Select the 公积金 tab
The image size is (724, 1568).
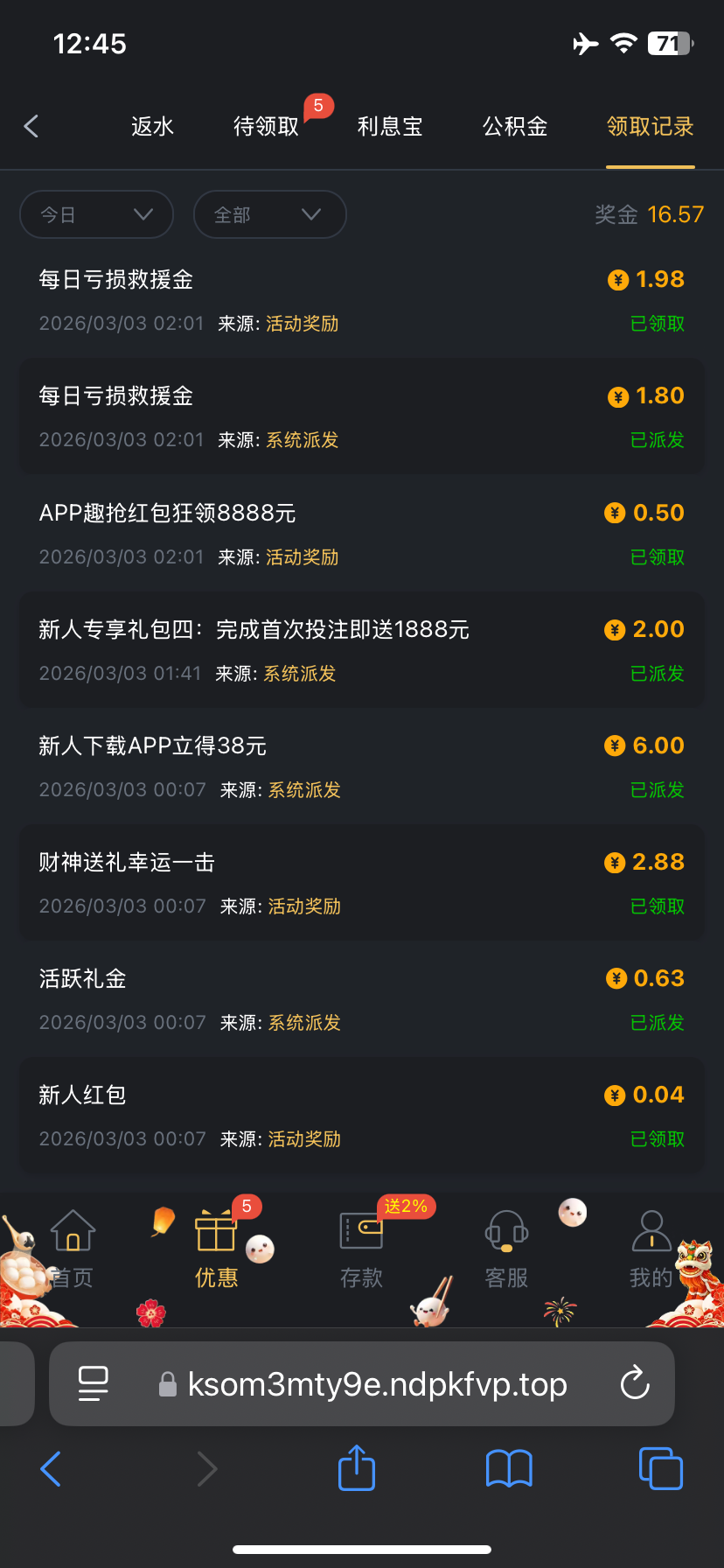coord(515,127)
